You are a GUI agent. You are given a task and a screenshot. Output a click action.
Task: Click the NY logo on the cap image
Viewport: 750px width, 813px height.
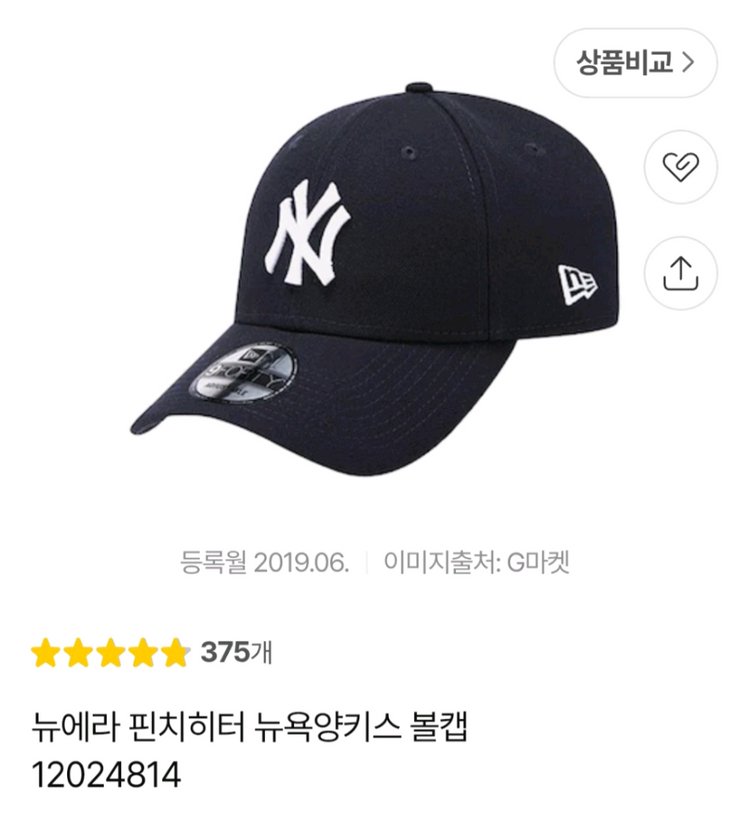310,232
